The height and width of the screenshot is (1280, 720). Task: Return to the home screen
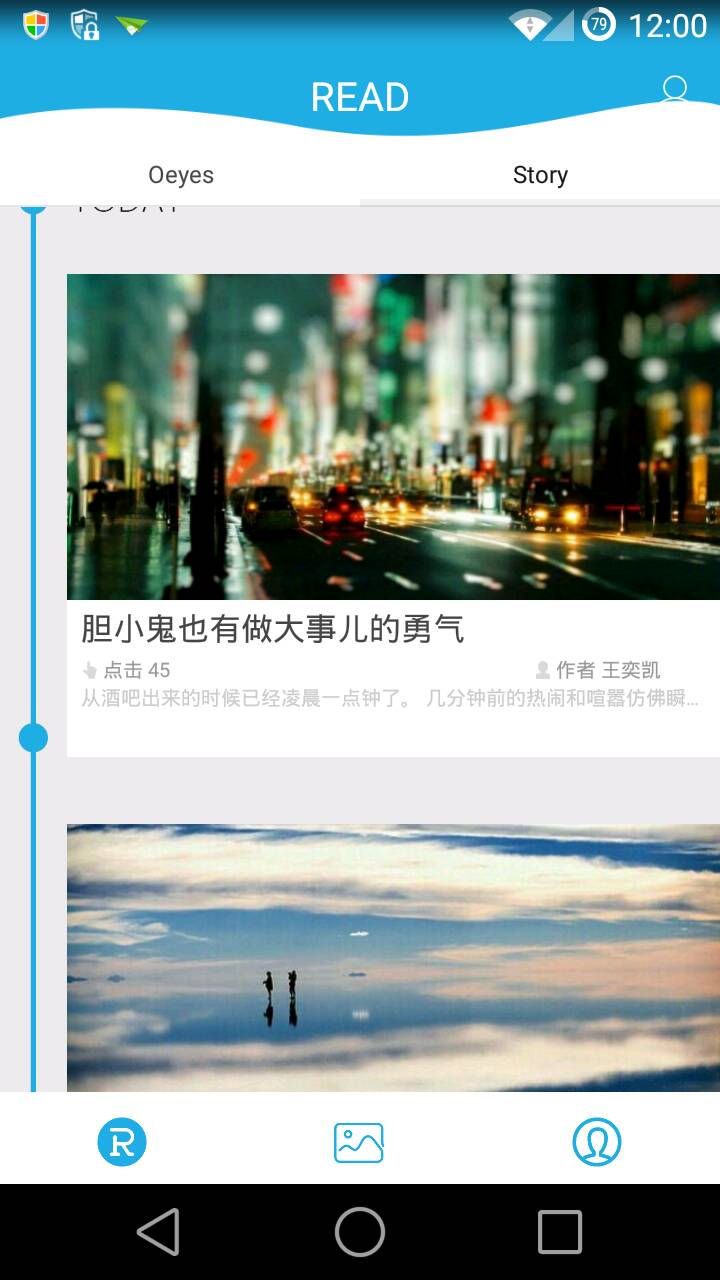(360, 1231)
